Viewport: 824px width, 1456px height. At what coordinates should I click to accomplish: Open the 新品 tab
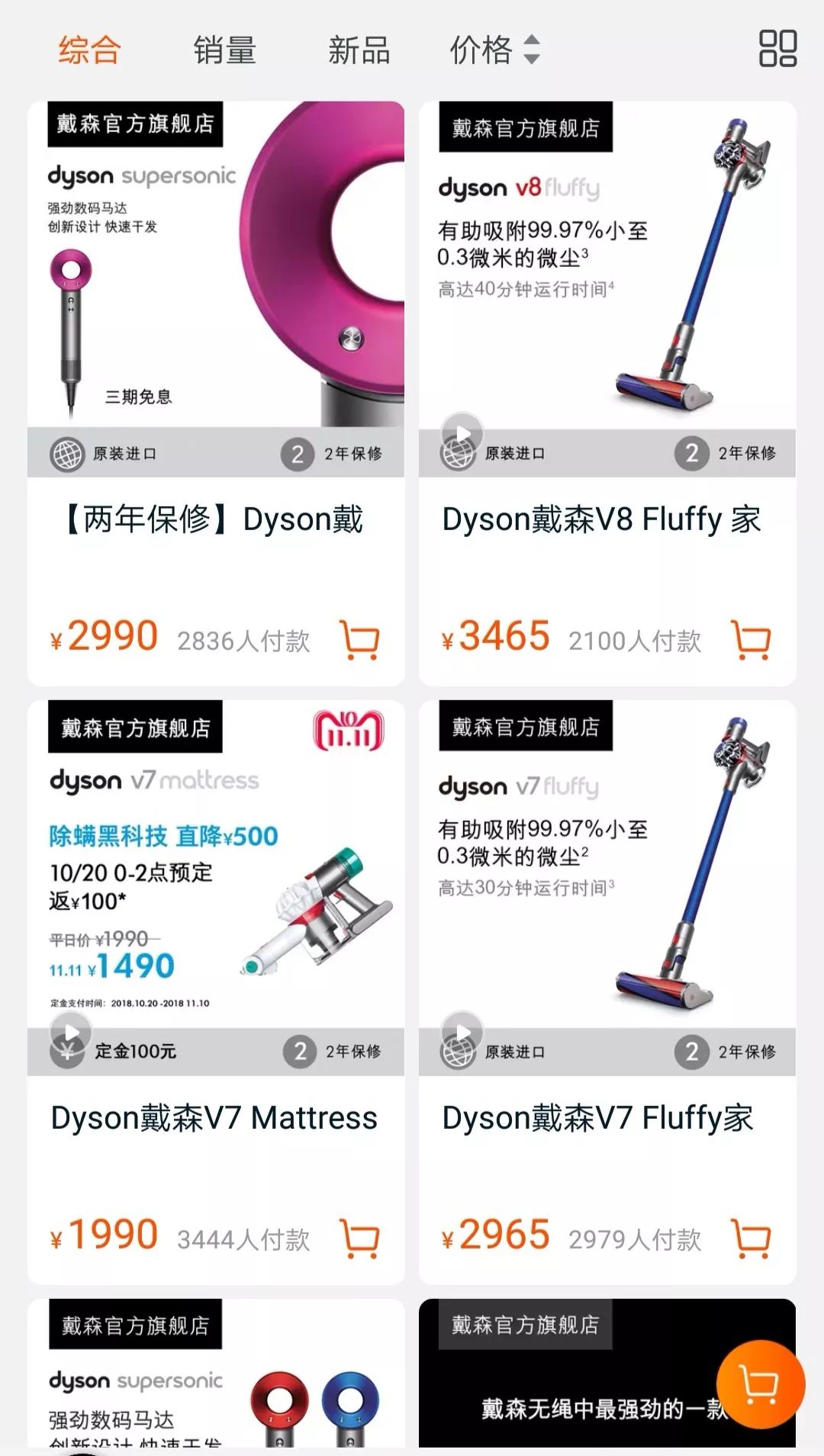click(x=359, y=50)
